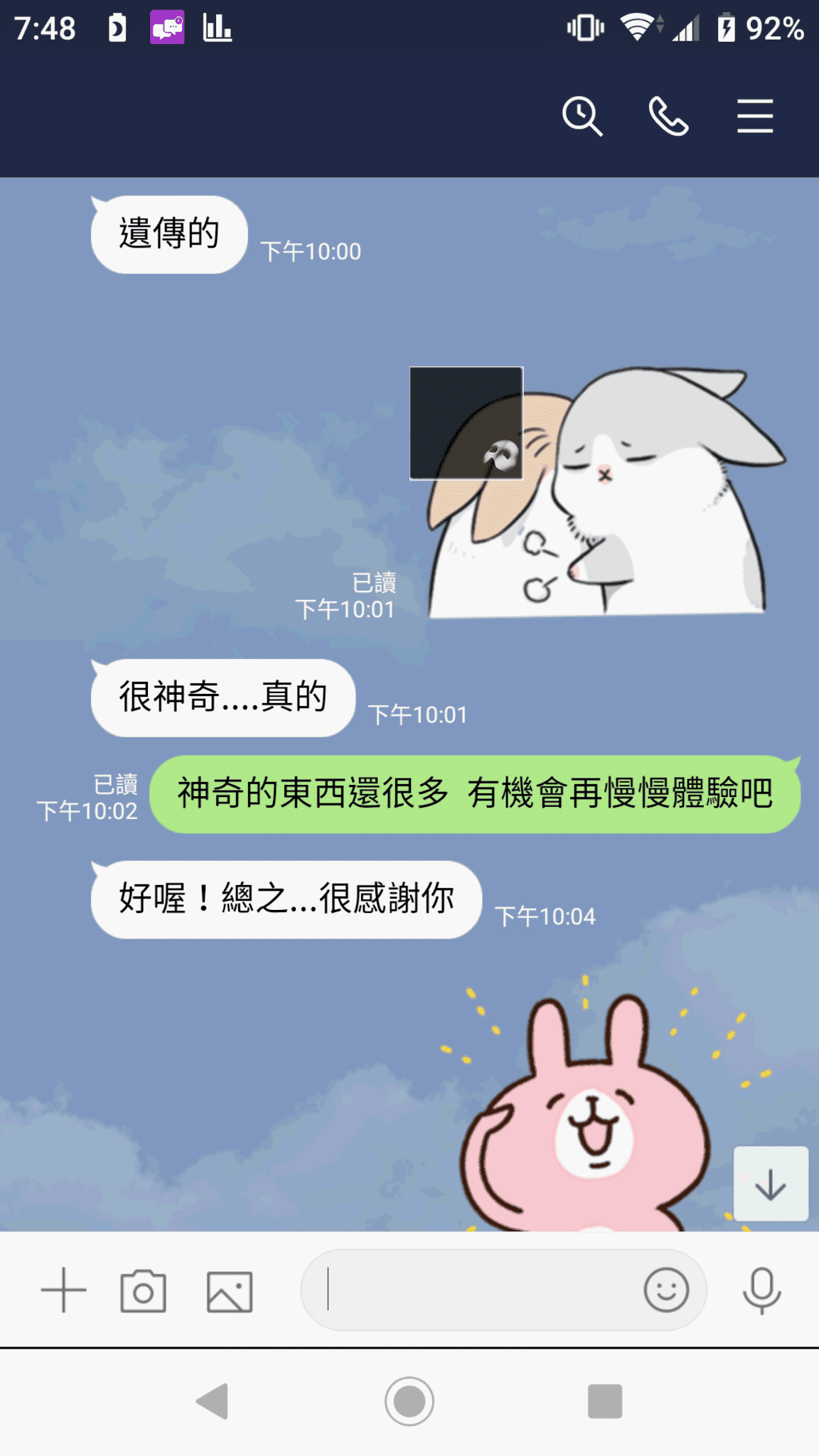Jump to the latest message with down arrow

[x=771, y=1184]
